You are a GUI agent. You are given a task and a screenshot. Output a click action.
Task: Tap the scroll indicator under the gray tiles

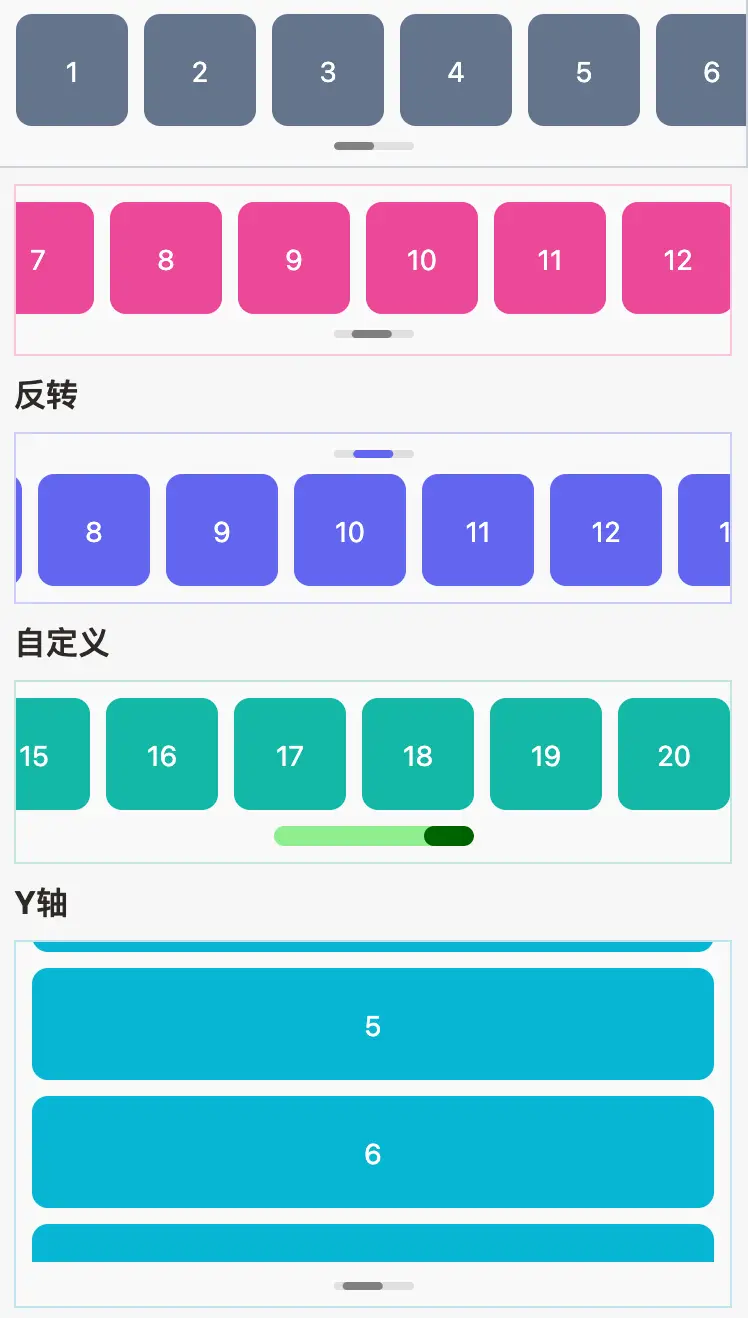coord(374,146)
